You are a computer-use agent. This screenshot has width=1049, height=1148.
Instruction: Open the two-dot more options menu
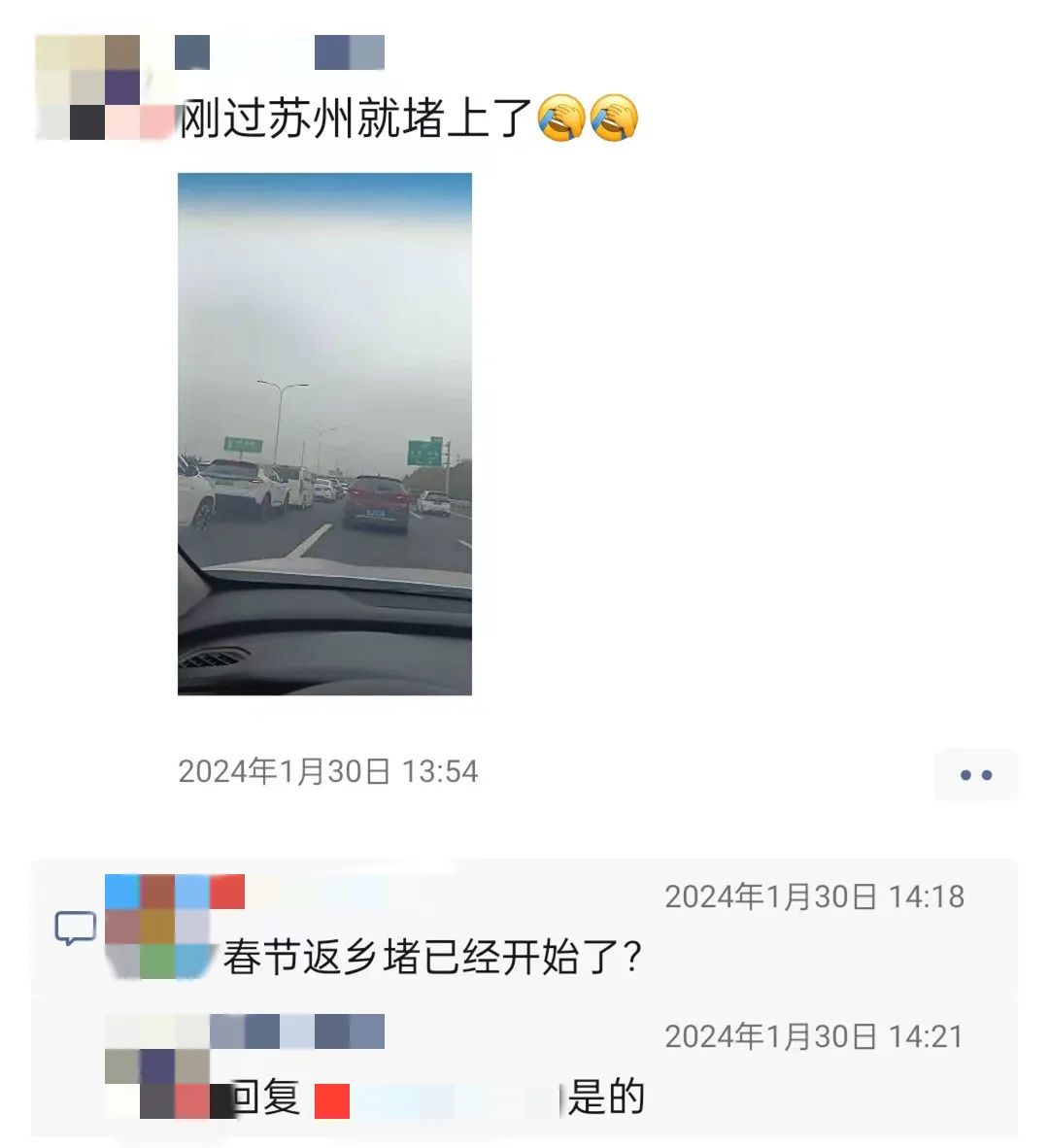pyautogui.click(x=976, y=774)
